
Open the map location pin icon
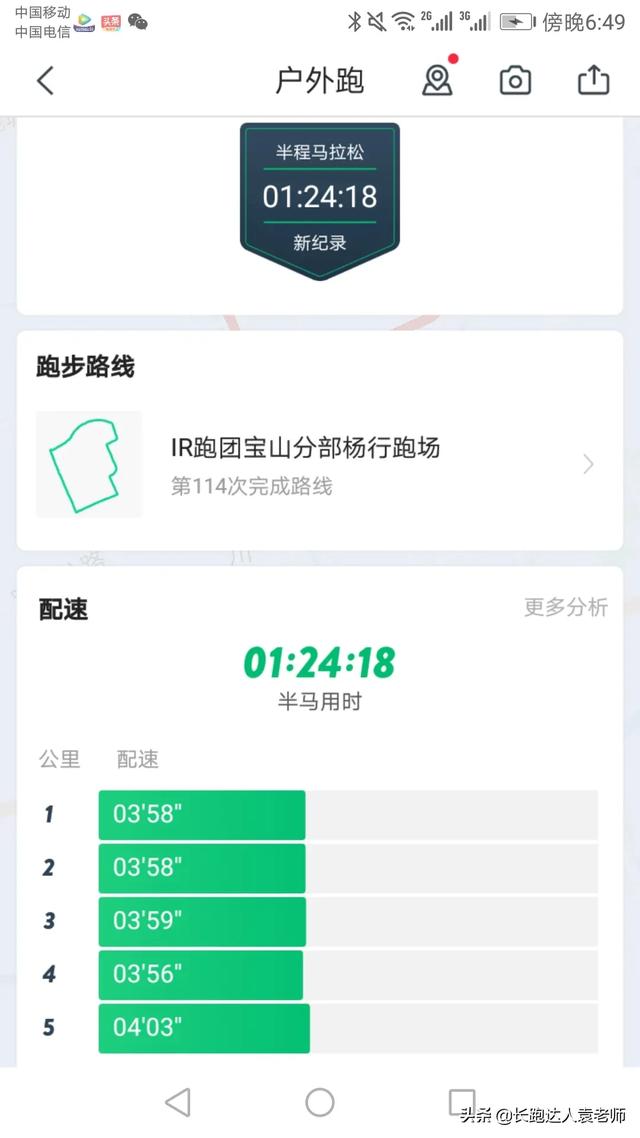(x=438, y=80)
